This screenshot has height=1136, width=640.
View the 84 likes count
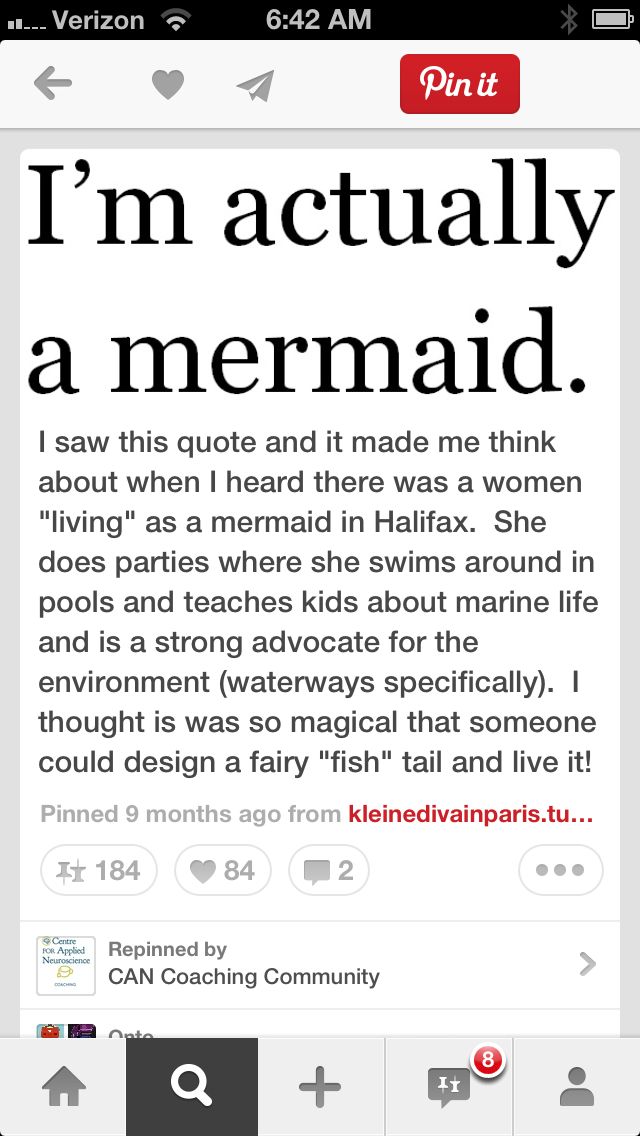[x=223, y=871]
